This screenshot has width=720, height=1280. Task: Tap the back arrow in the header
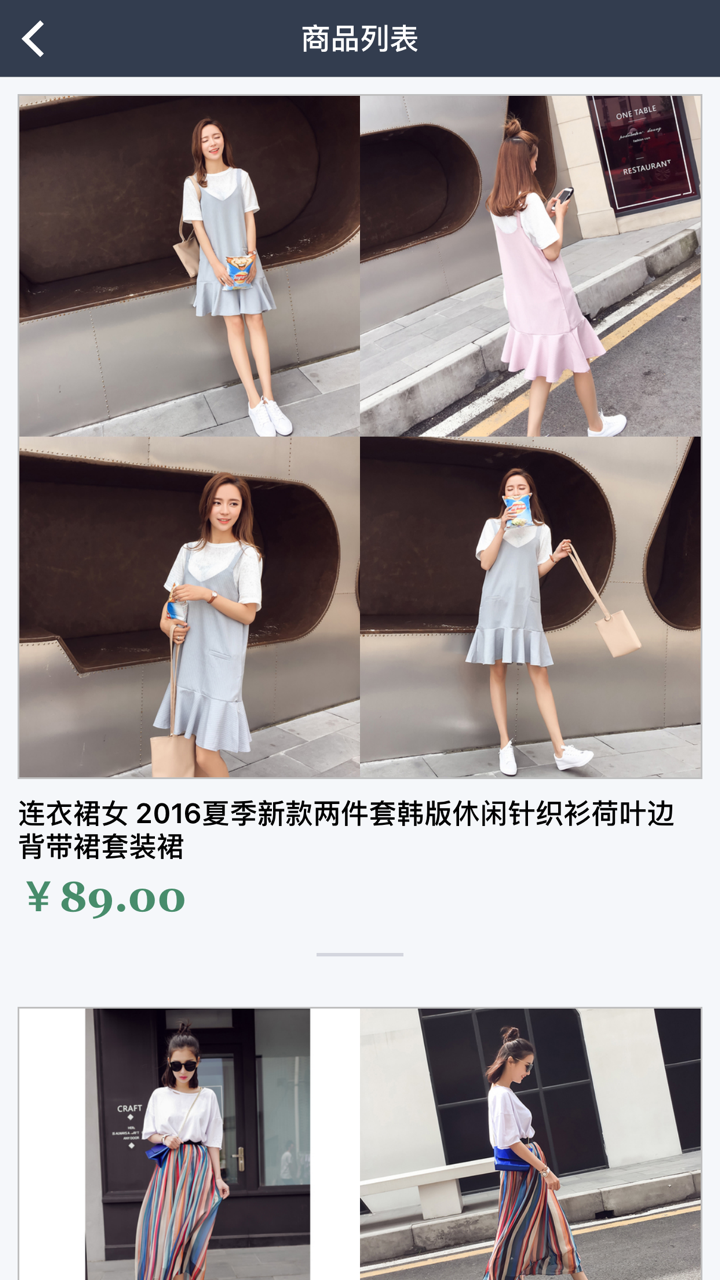pos(32,40)
